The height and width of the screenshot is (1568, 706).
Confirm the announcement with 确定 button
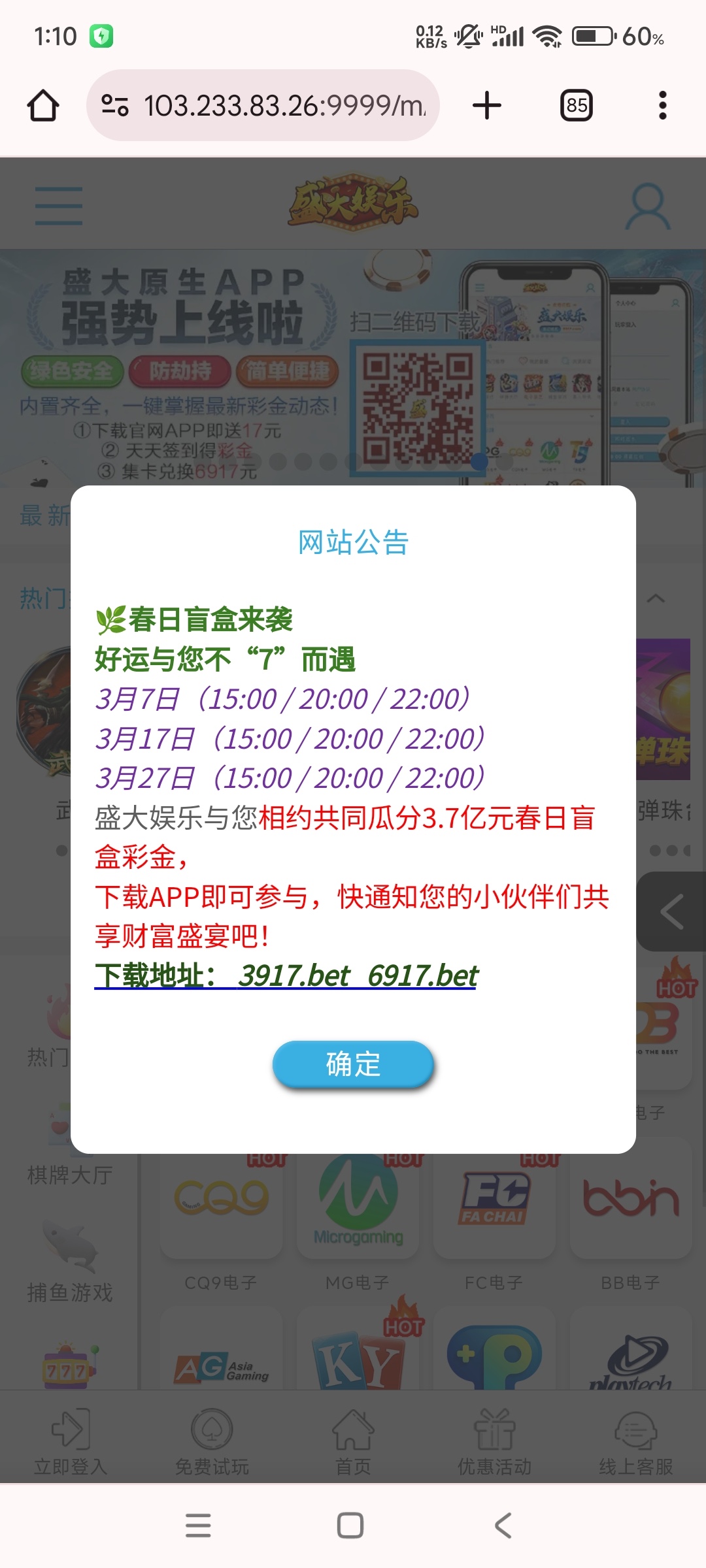(x=353, y=1064)
